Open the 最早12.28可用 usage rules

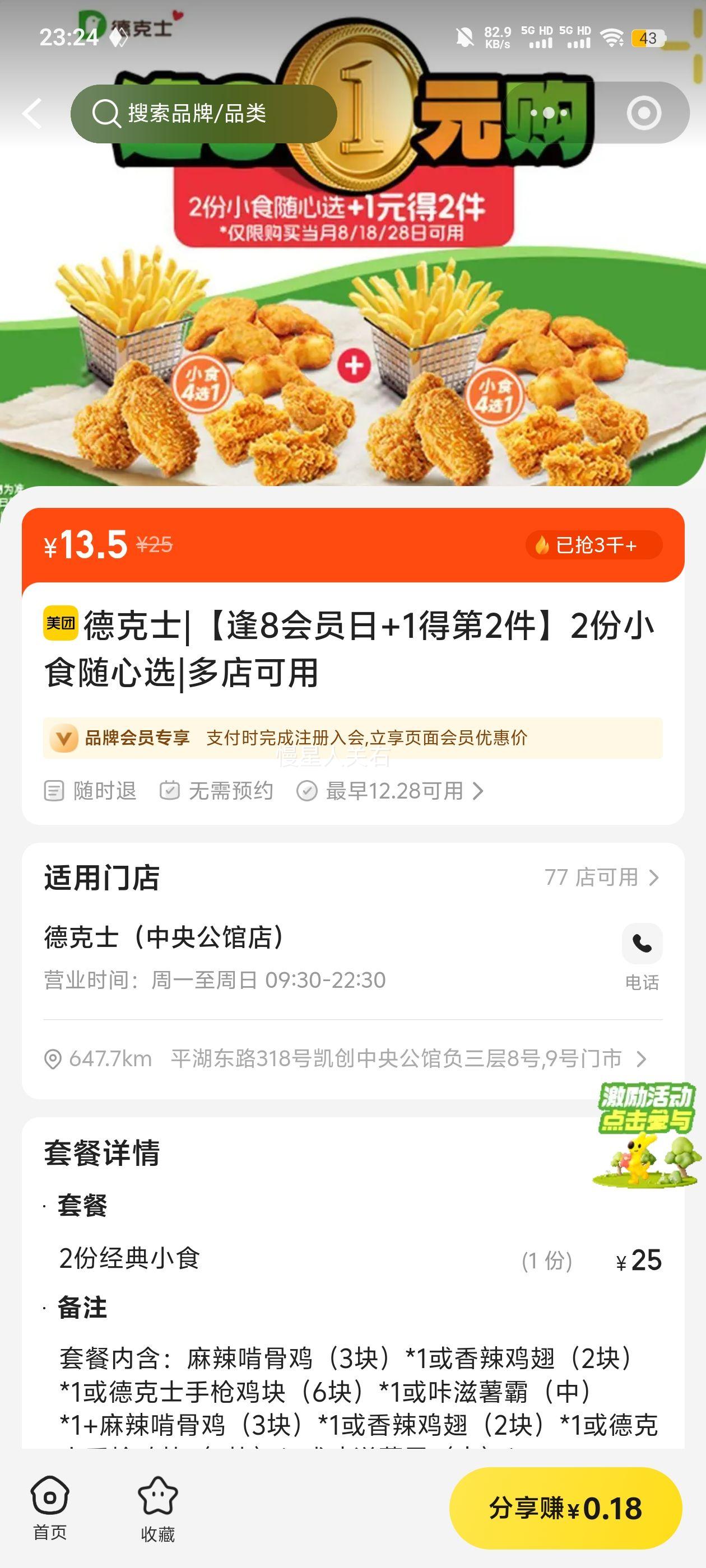[390, 791]
